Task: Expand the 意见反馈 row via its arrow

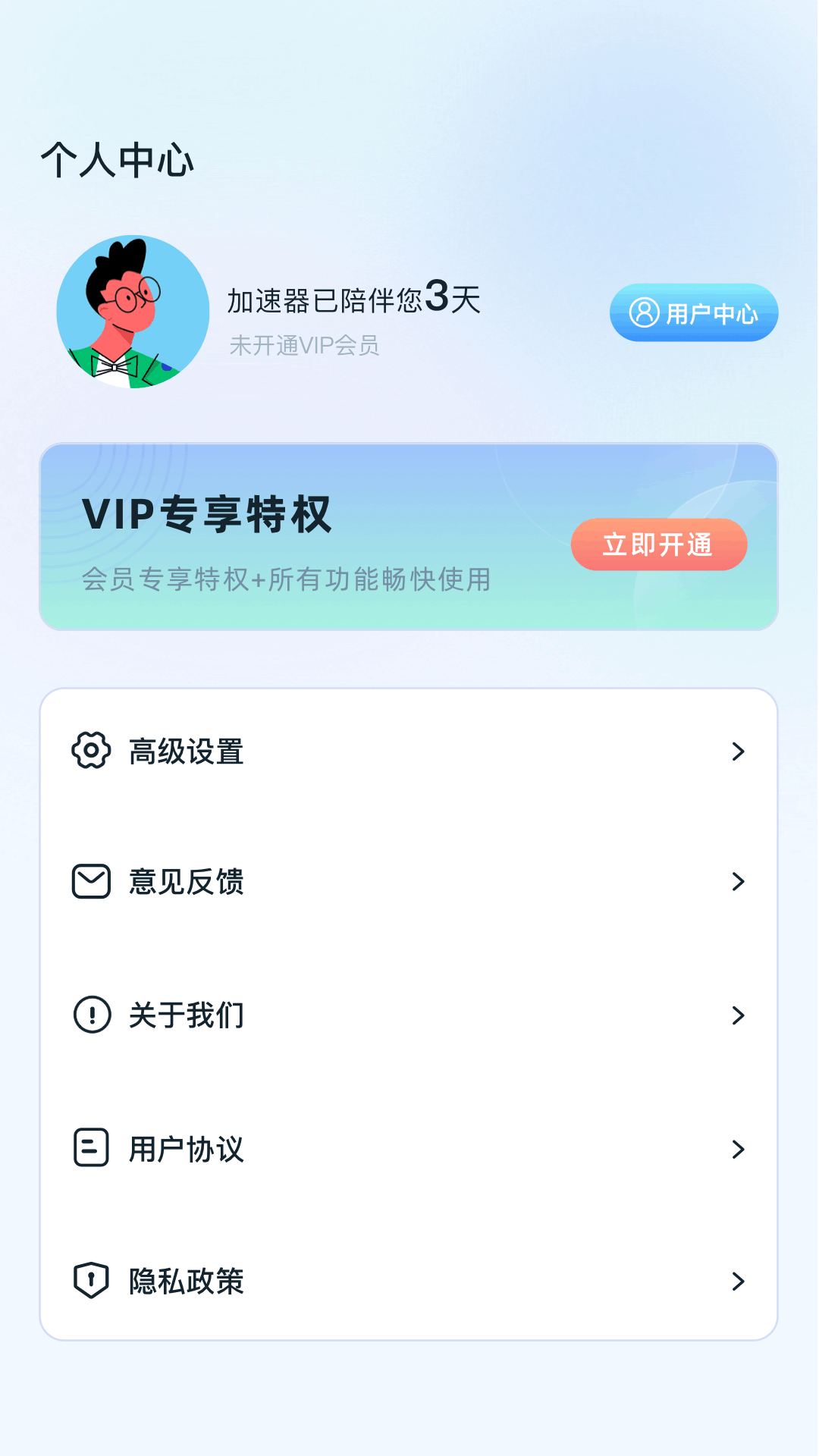Action: 736,883
